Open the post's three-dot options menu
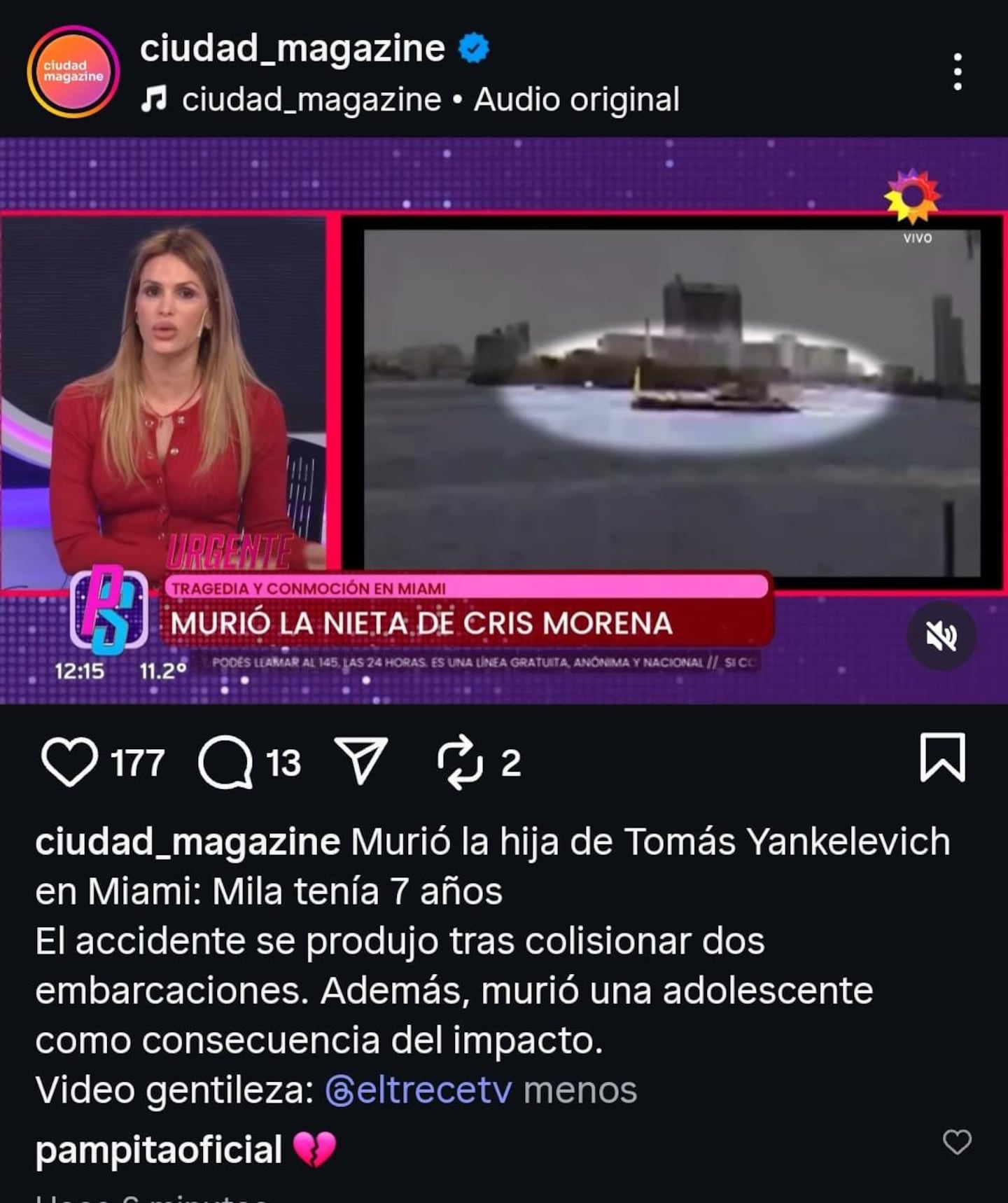Screen dimensions: 1008x1203 coord(957,71)
